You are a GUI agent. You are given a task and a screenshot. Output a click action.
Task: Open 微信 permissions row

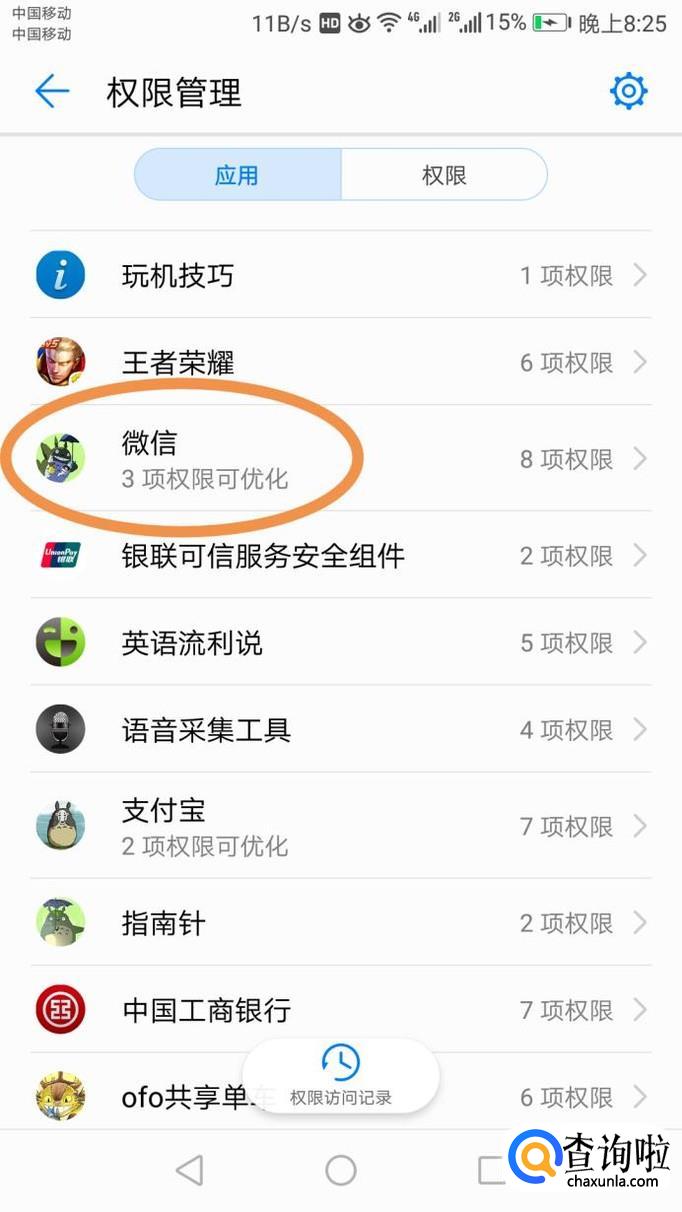340,459
